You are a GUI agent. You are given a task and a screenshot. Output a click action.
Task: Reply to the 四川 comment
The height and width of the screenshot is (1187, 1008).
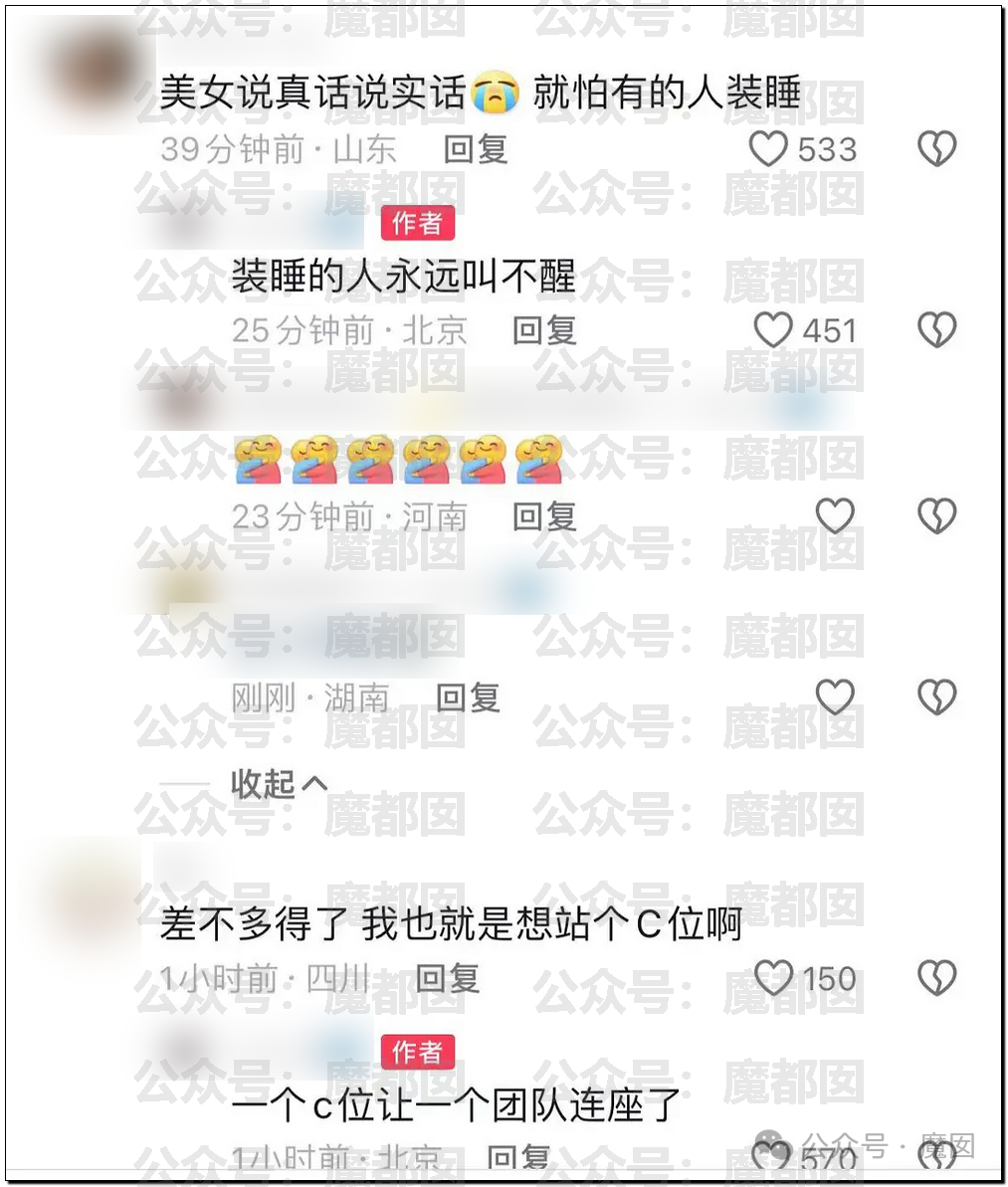pyautogui.click(x=447, y=978)
